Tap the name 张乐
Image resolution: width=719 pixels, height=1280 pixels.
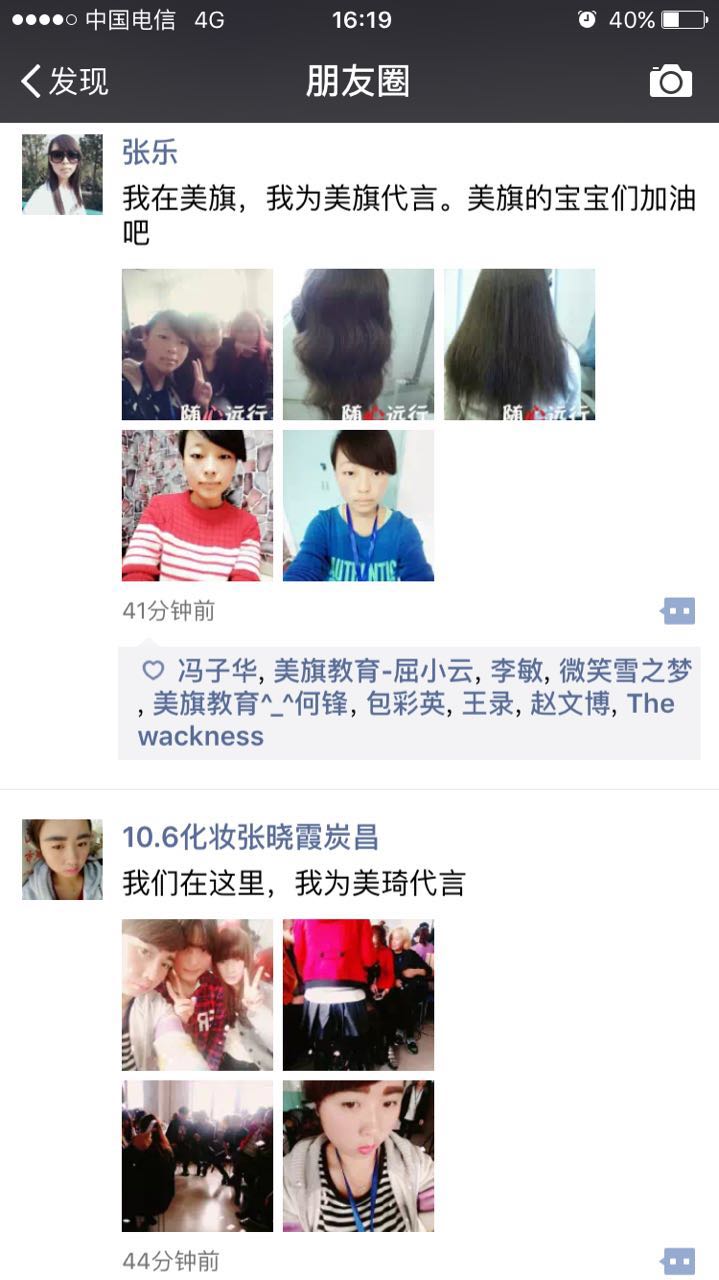coord(150,152)
